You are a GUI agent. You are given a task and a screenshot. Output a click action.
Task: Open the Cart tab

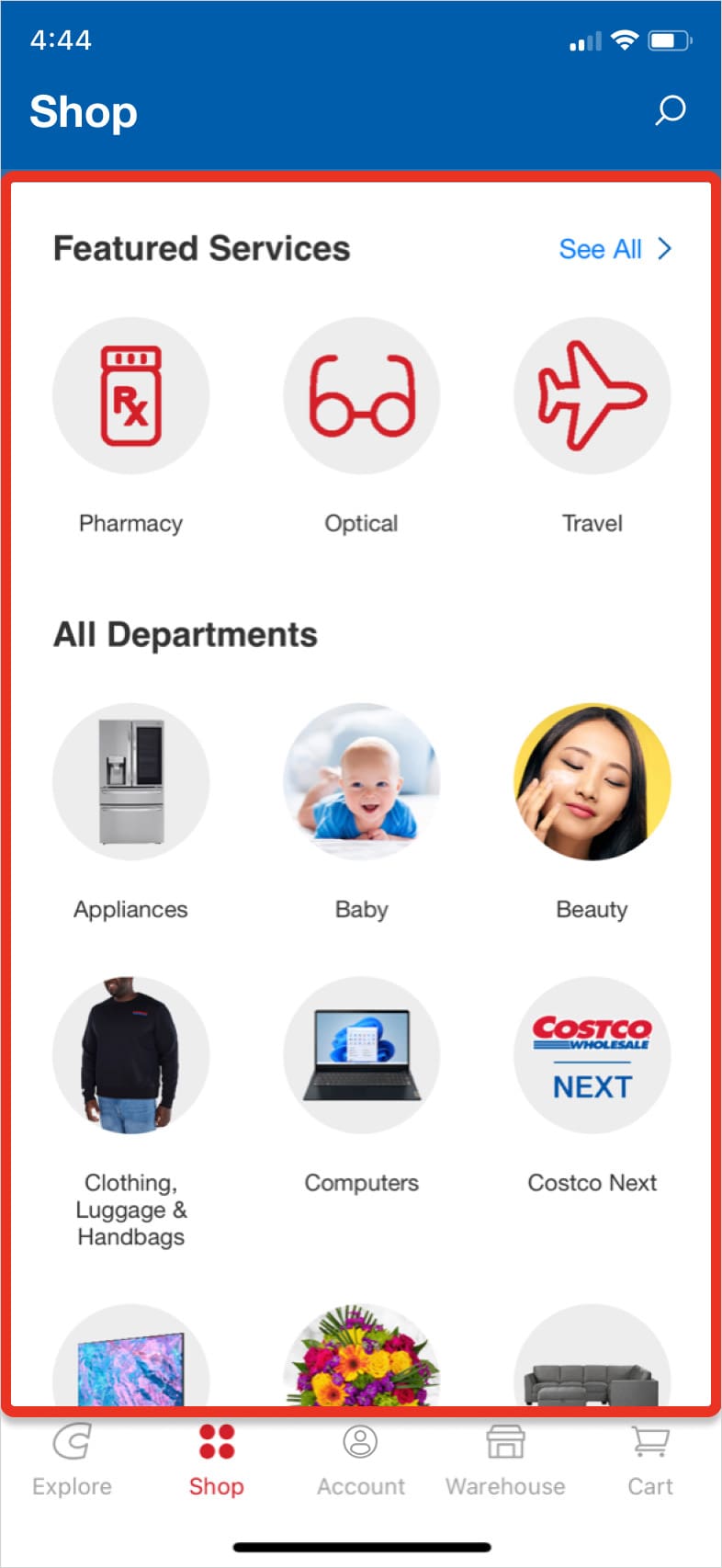click(649, 1461)
